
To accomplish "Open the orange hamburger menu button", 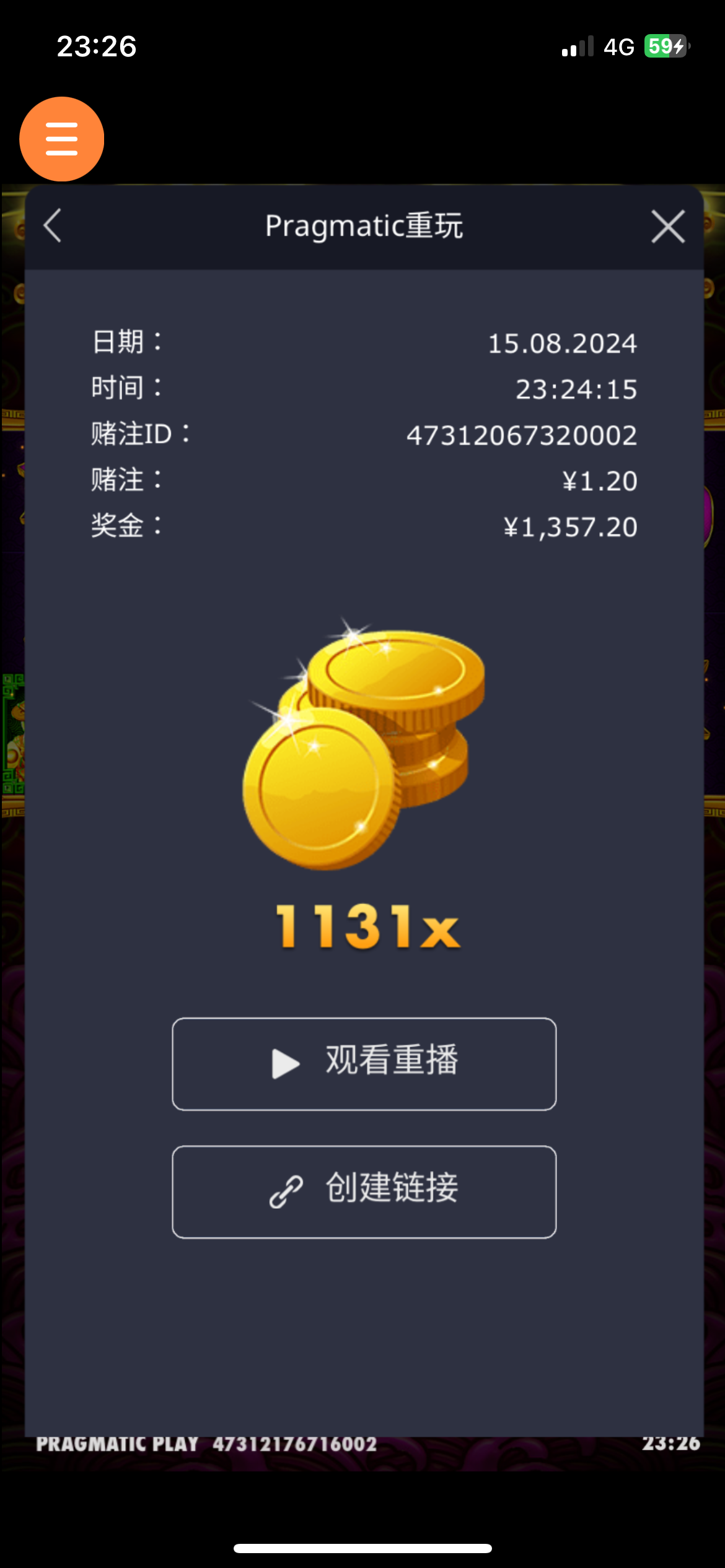I will pyautogui.click(x=61, y=139).
